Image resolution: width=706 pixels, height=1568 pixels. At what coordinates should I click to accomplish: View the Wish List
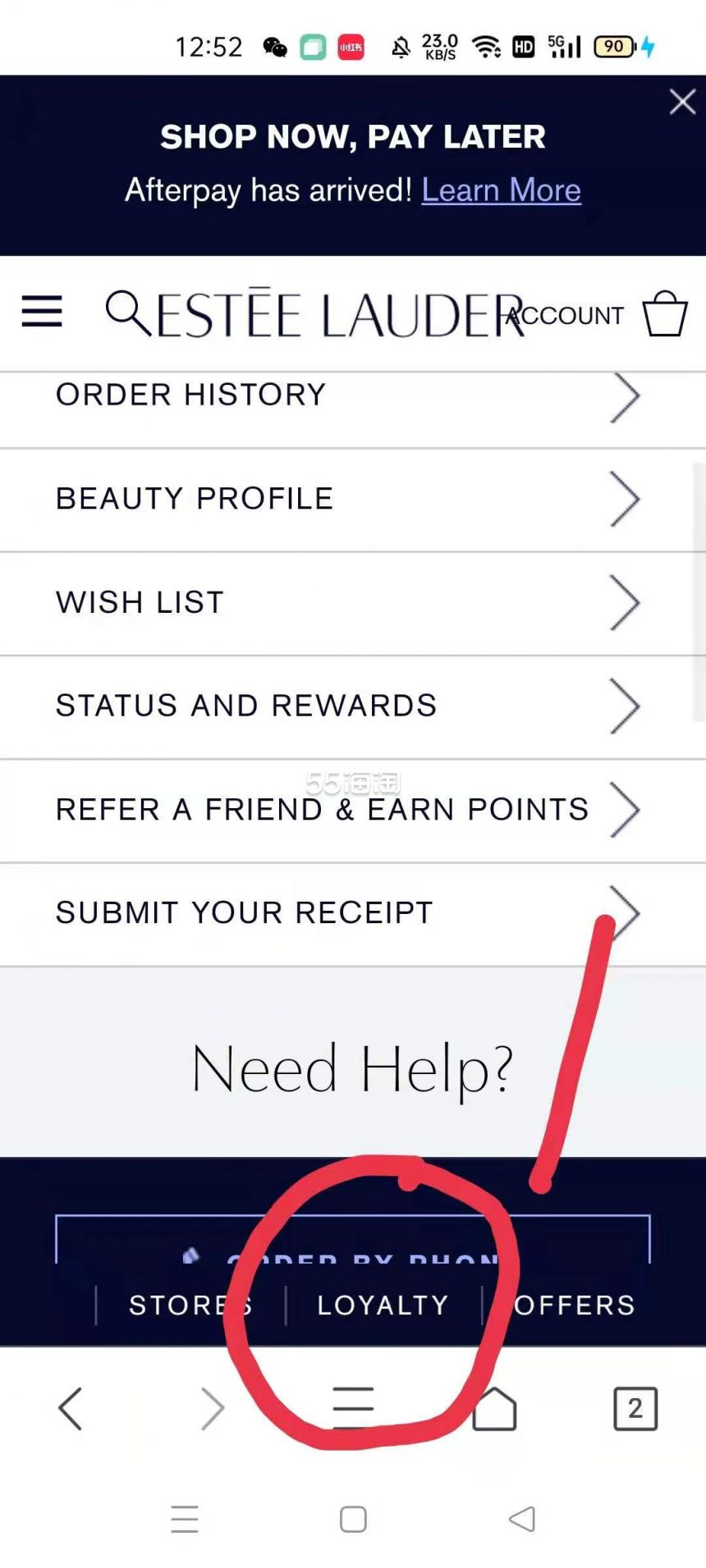[x=353, y=604]
